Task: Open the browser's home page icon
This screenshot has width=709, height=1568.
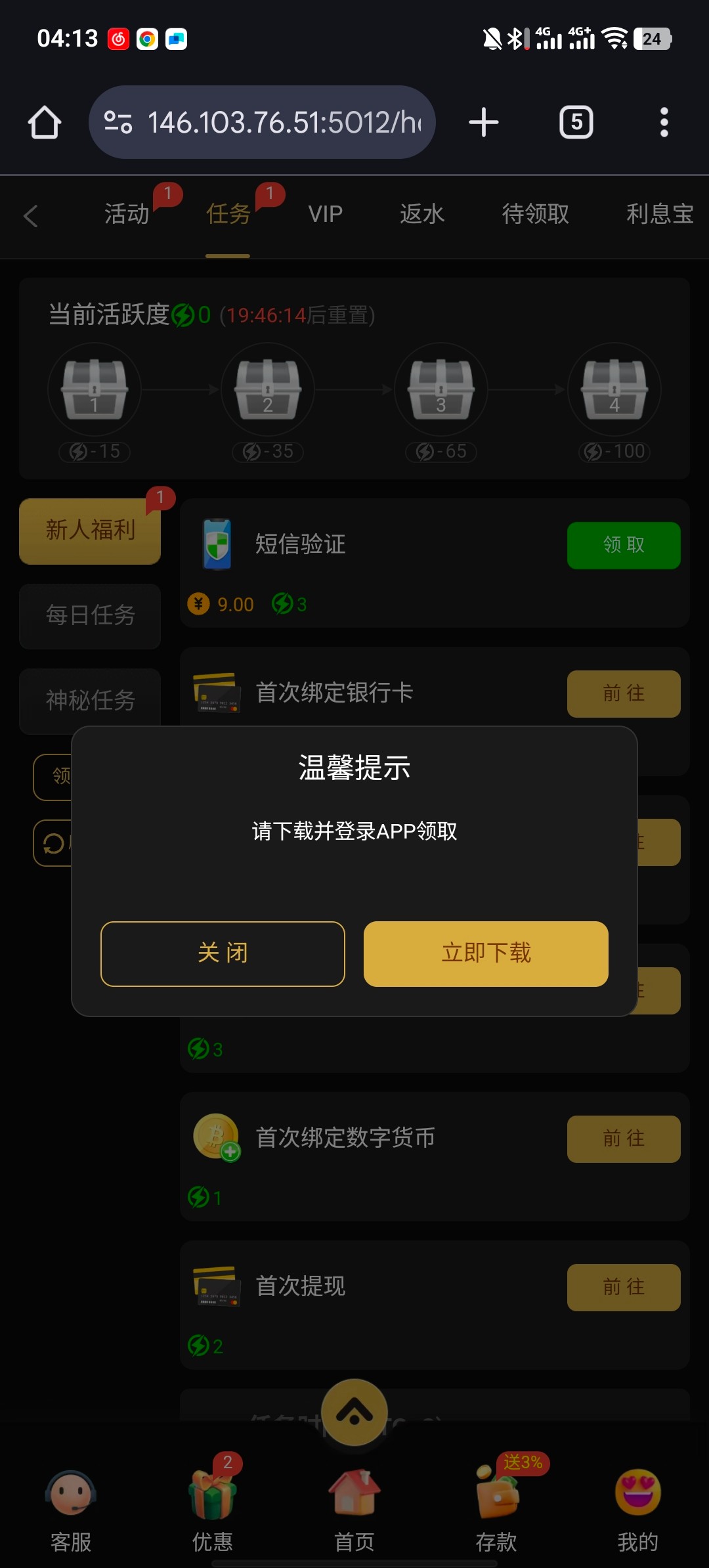Action: point(45,123)
